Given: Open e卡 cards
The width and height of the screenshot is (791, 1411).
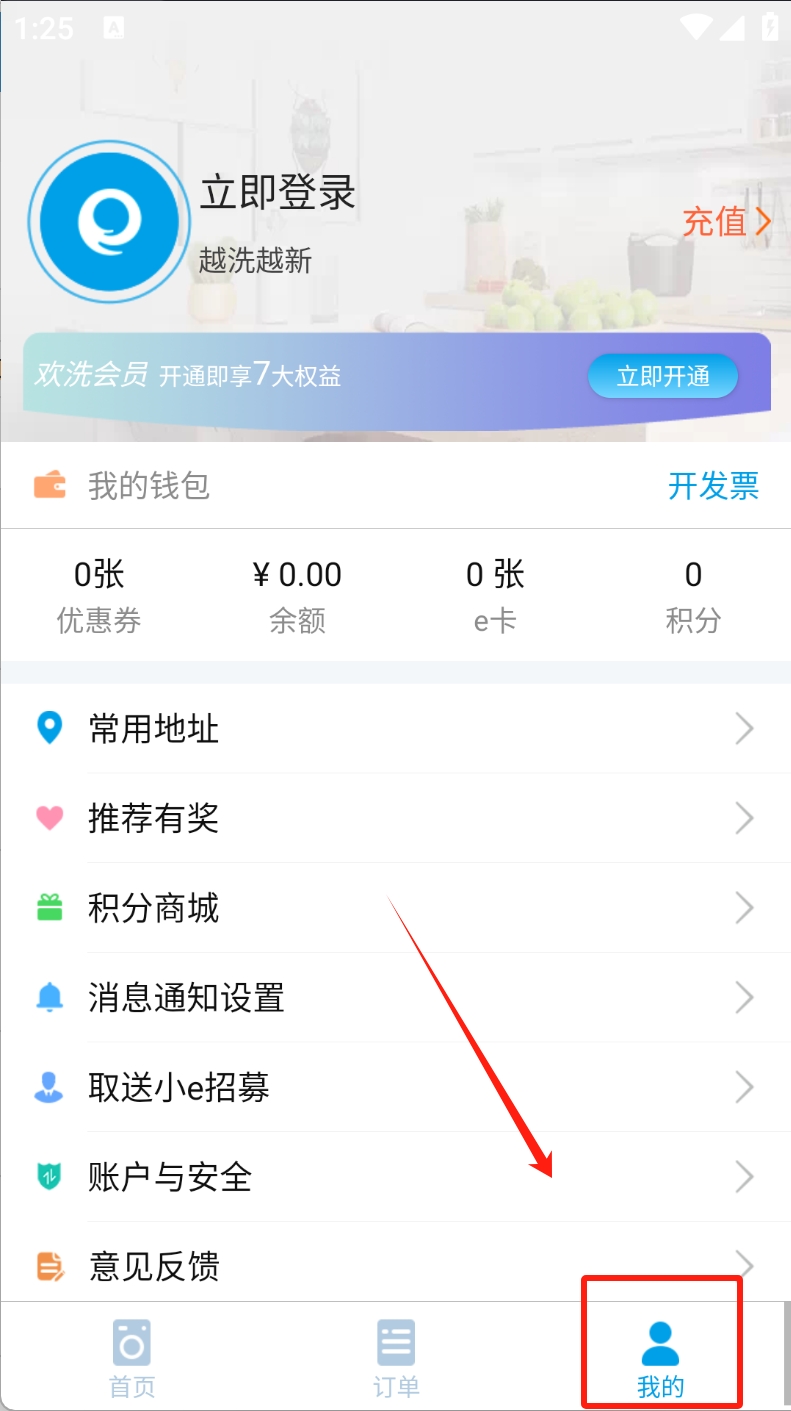Looking at the screenshot, I should 495,596.
